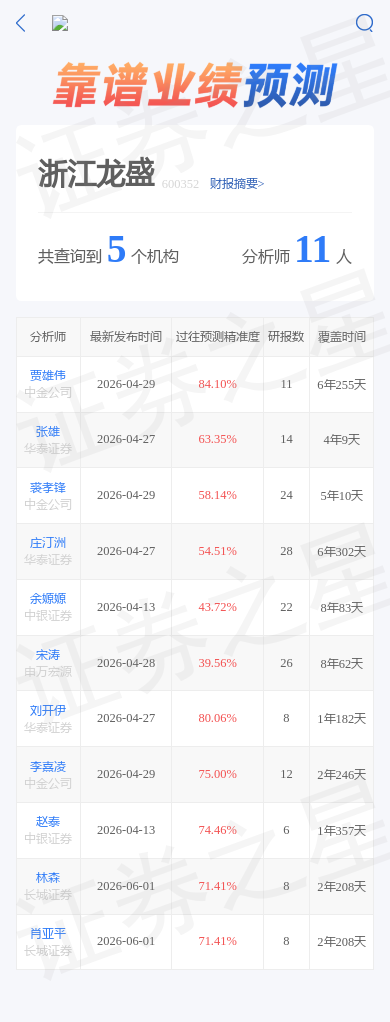Select analyst 赵泰
The height and width of the screenshot is (1022, 390).
pyautogui.click(x=48, y=822)
